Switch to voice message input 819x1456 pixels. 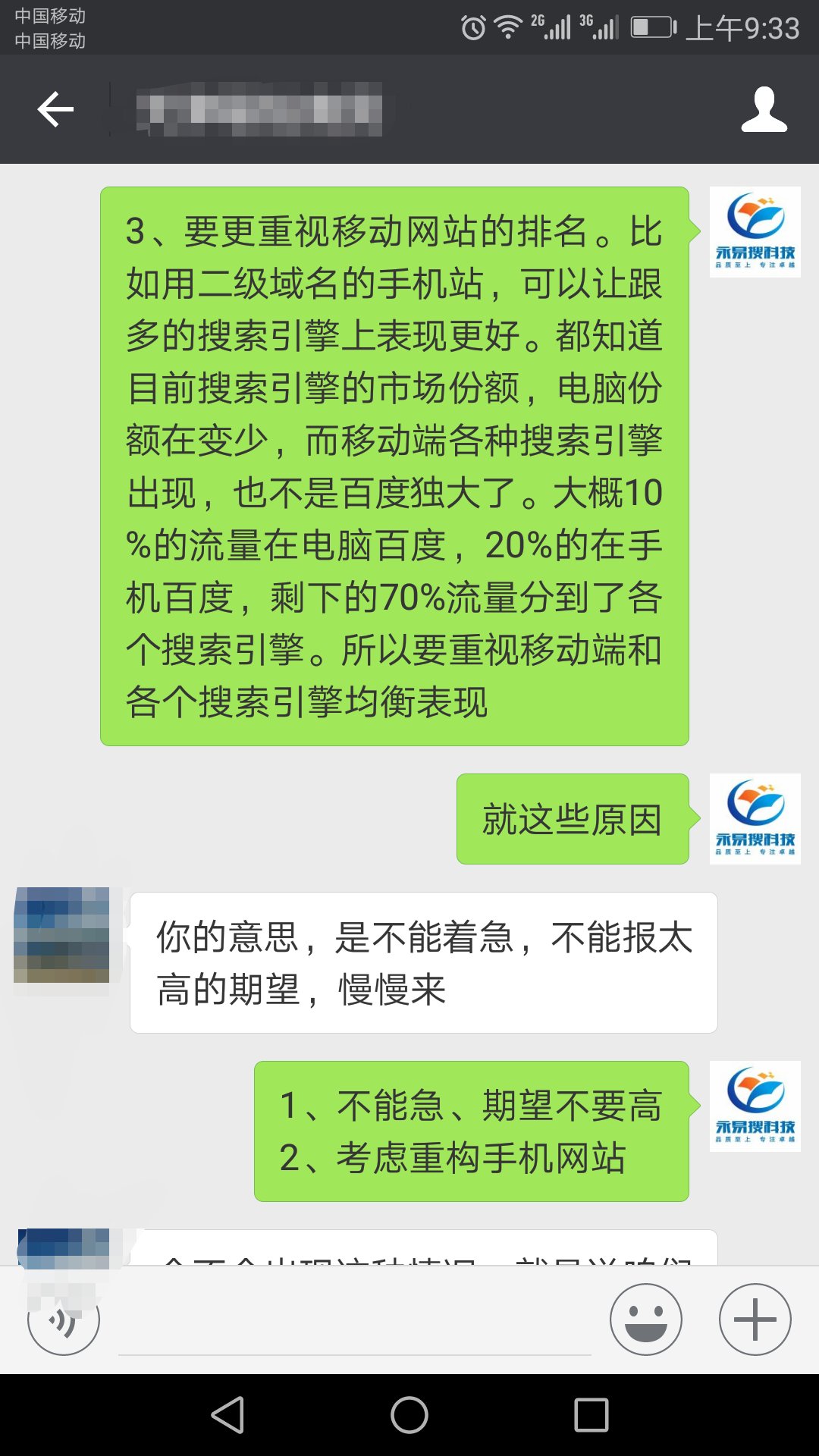(x=64, y=1320)
